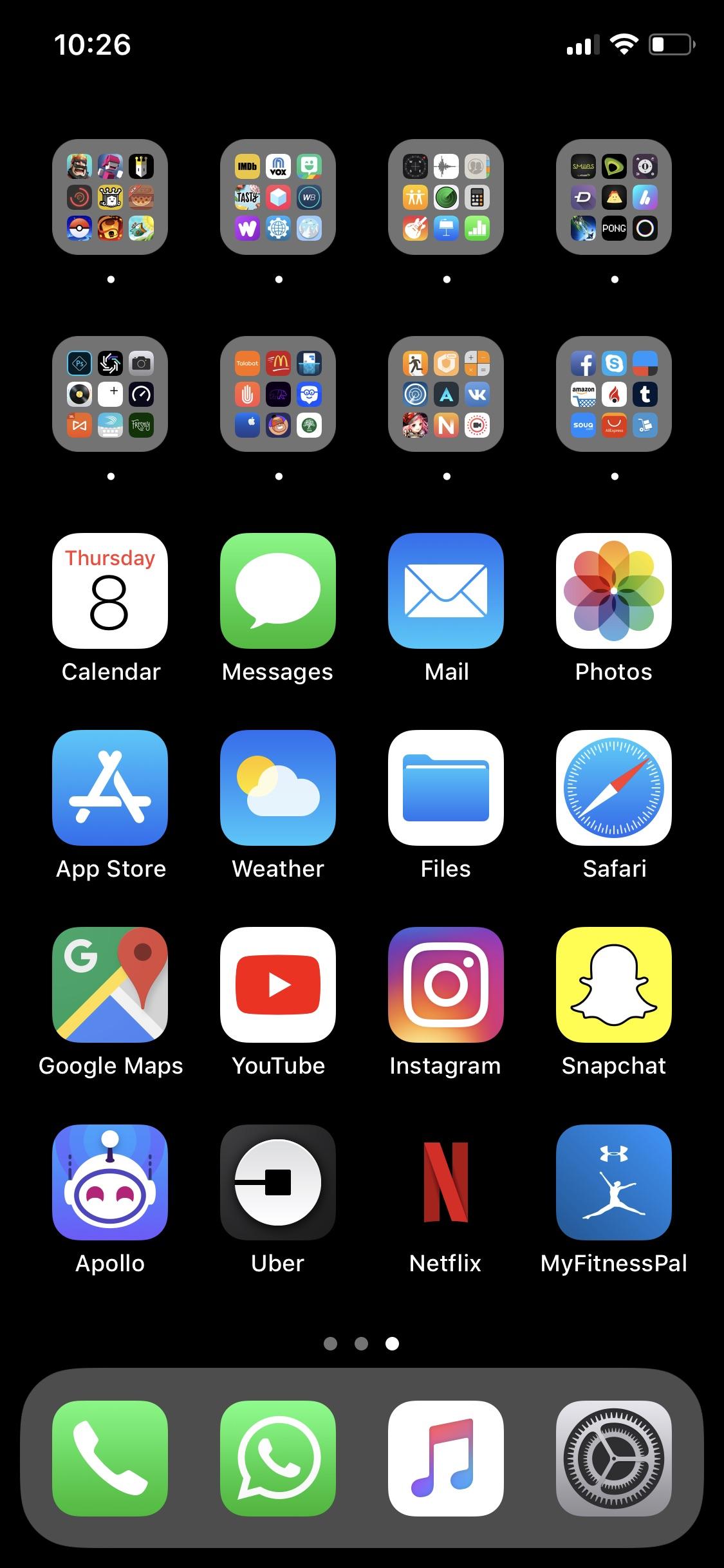Check the Weather app

278,788
